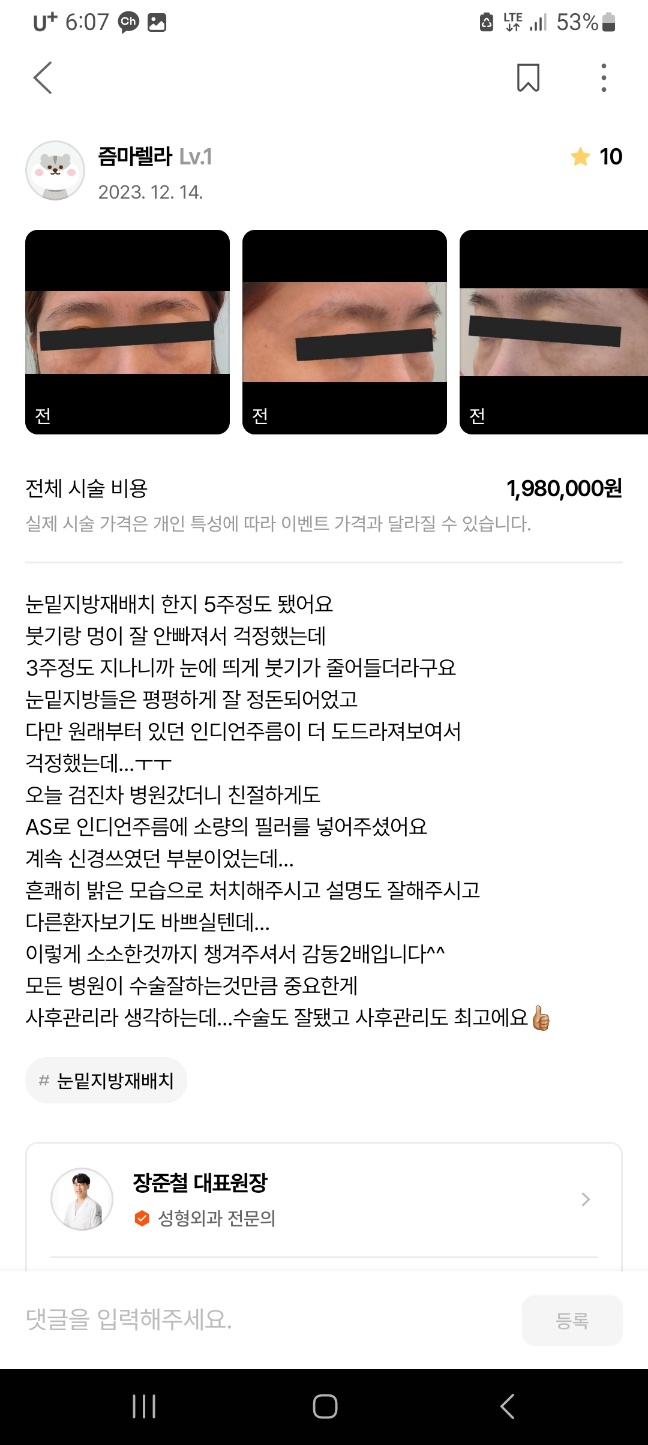
Task: Open the three-dot overflow menu
Action: [x=603, y=78]
